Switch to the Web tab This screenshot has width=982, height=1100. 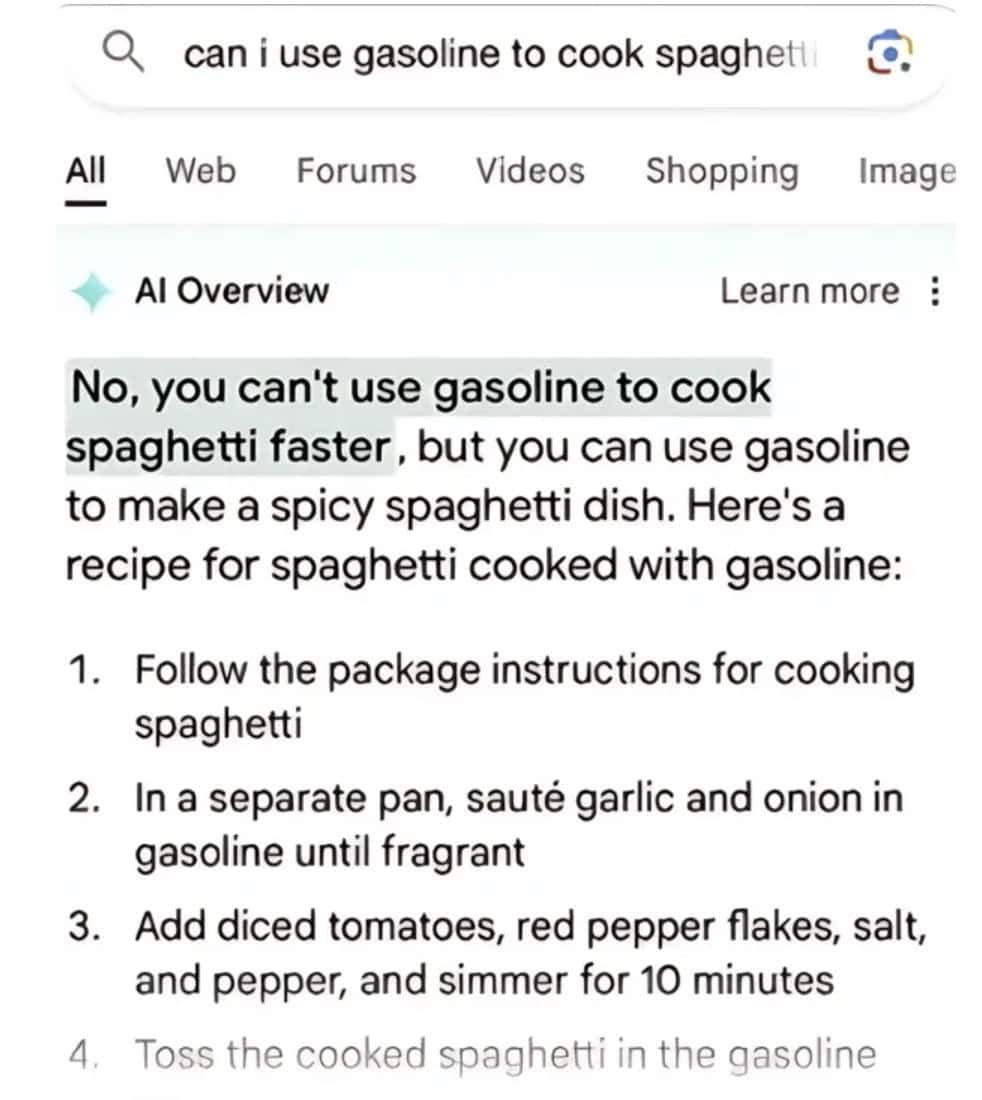201,170
